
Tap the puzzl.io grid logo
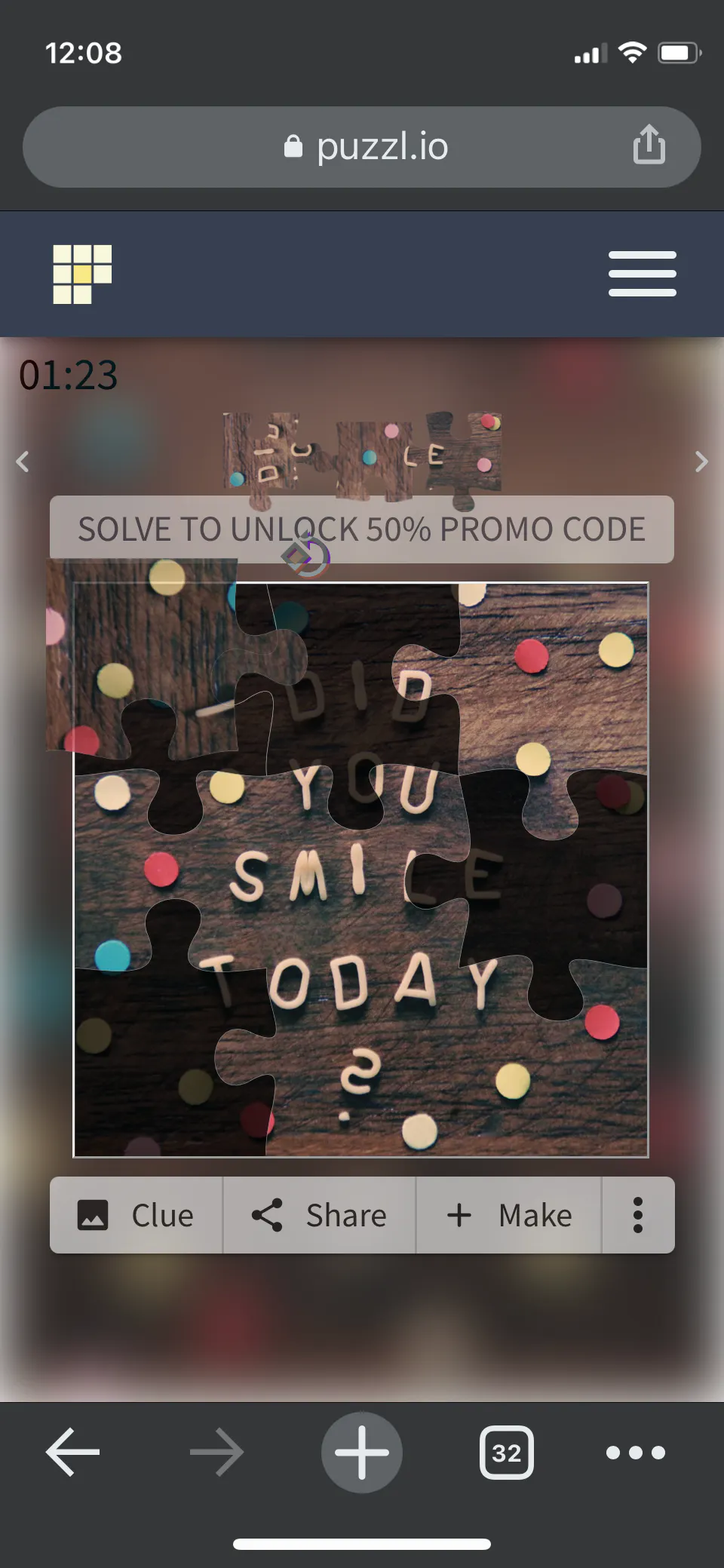coord(82,274)
